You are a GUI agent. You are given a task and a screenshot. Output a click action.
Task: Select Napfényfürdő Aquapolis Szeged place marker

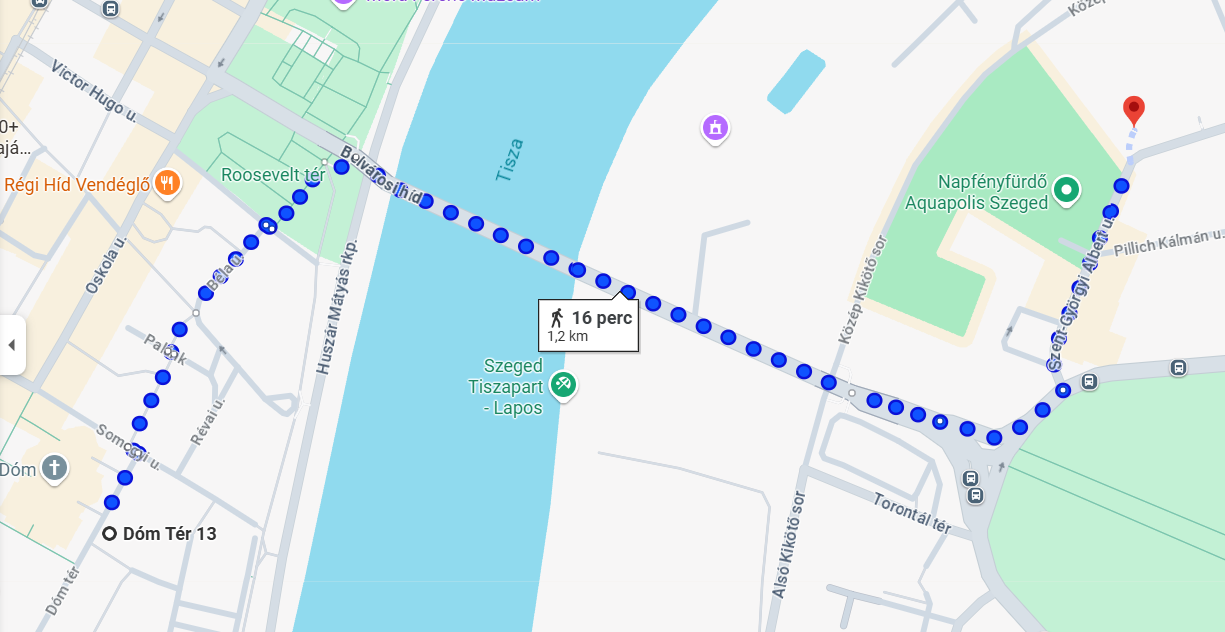tap(1067, 189)
